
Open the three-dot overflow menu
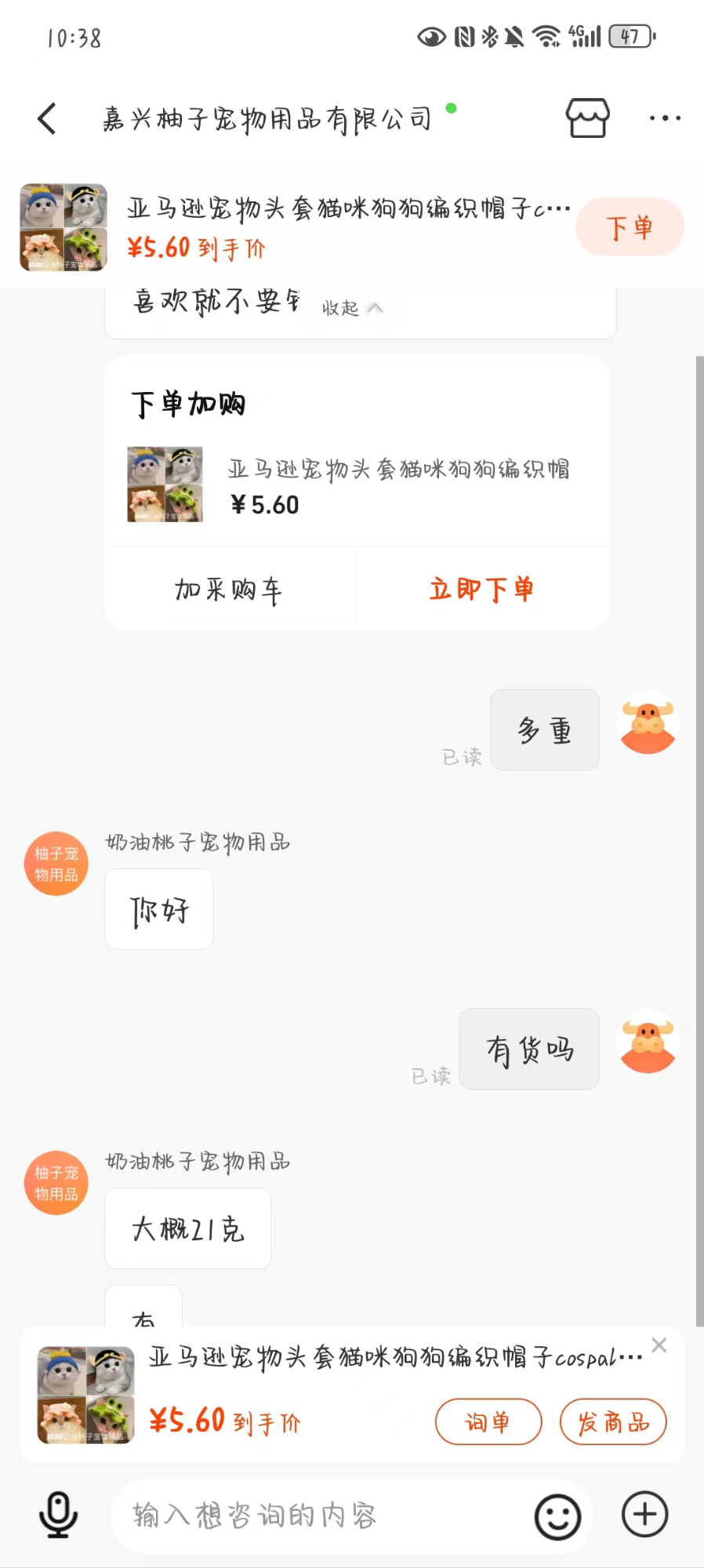(665, 118)
